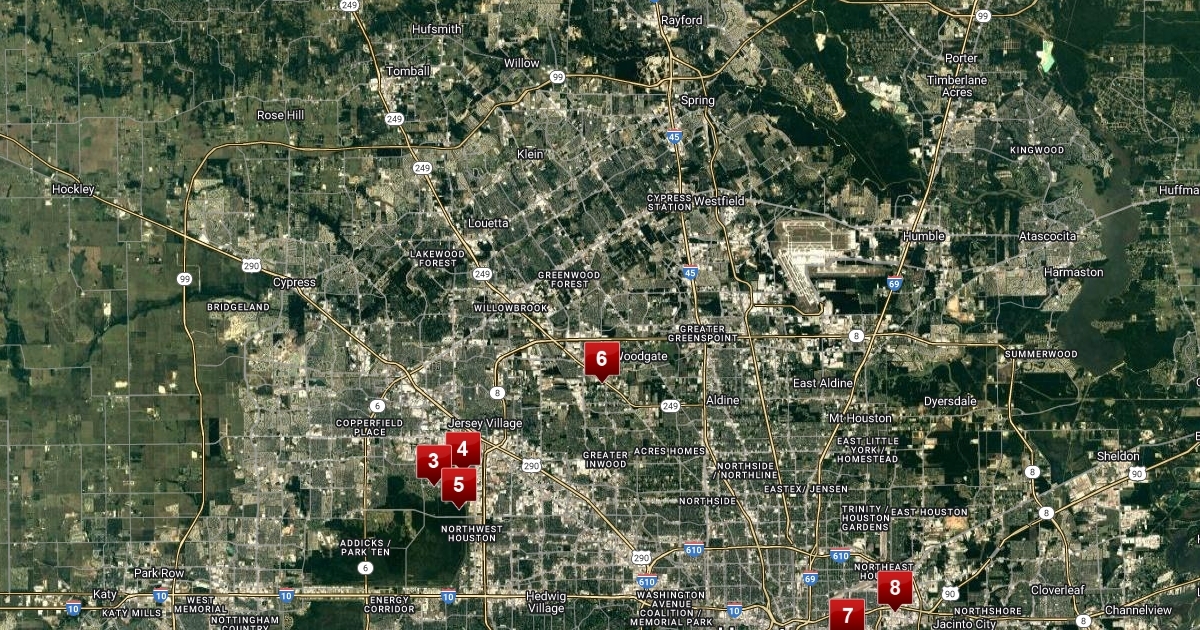Open map marker number 7
Screen dimensions: 1200x630
click(x=847, y=615)
